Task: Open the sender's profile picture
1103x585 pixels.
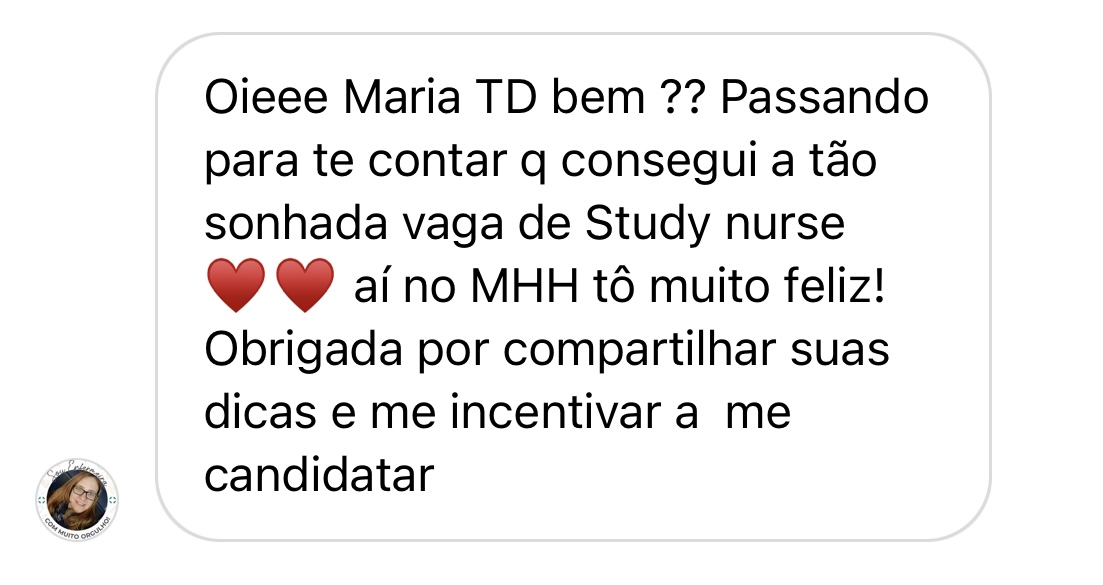Action: [77, 500]
